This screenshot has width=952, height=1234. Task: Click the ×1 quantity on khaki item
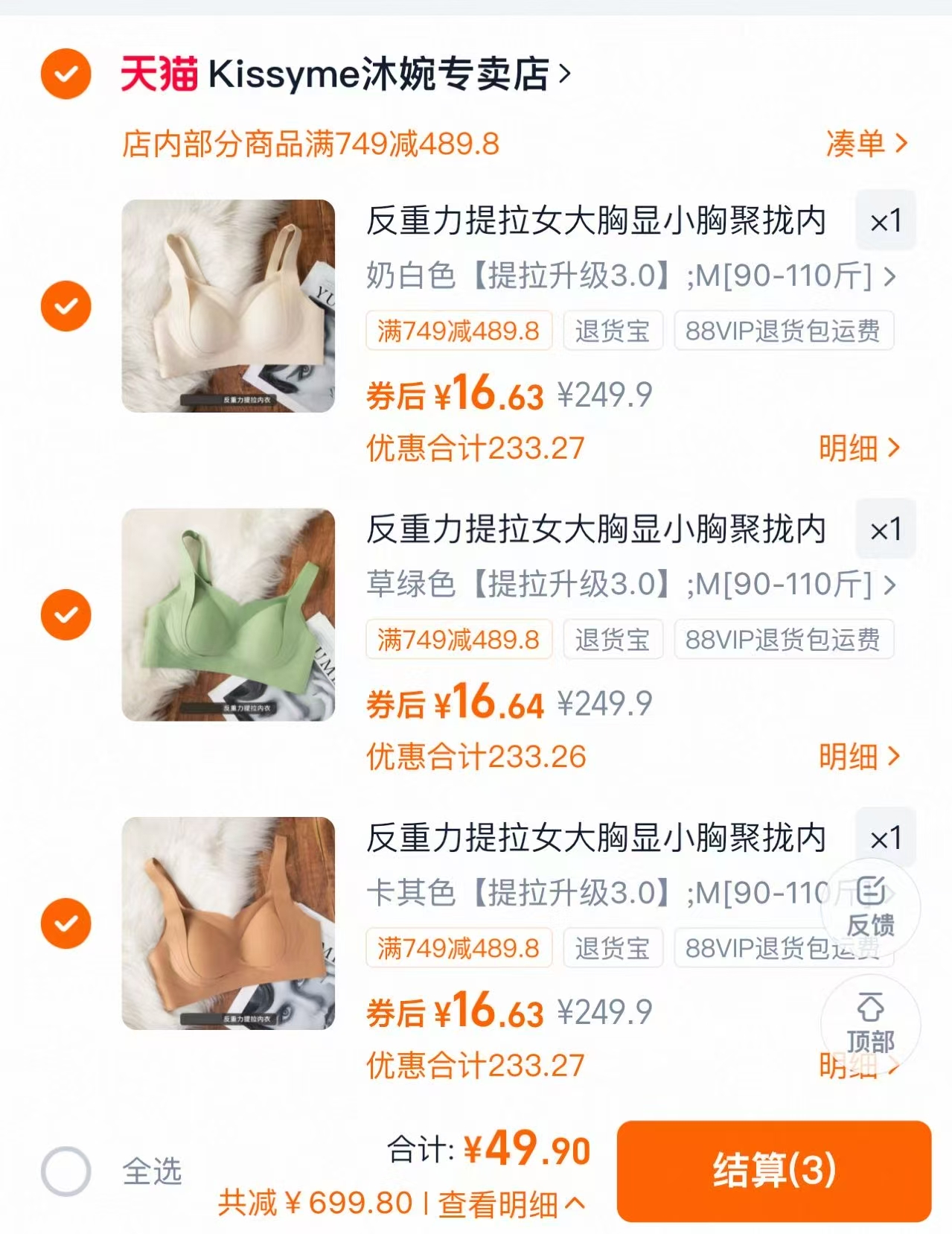886,838
